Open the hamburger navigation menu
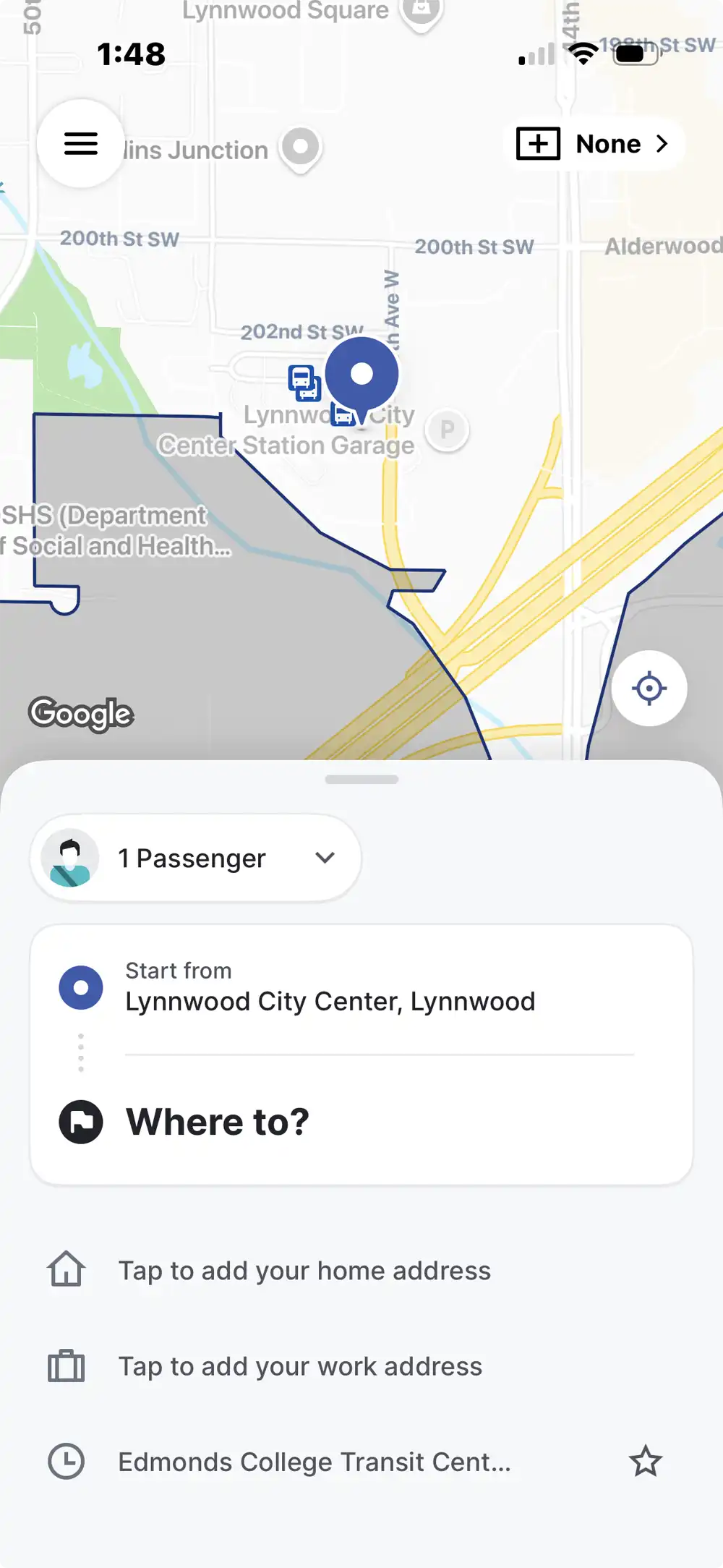723x1568 pixels. point(80,143)
